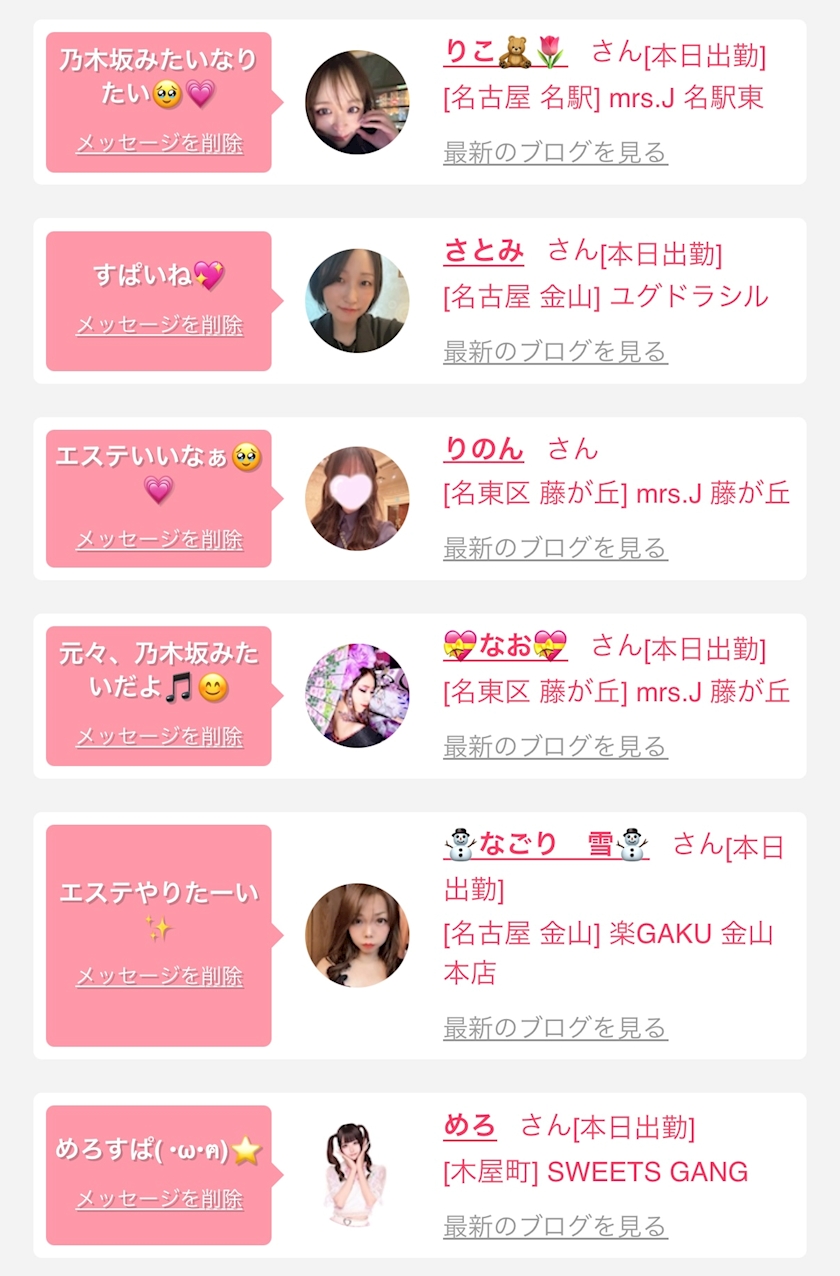Delete the 元々、乃木坂みたいだよ message
The height and width of the screenshot is (1276, 840).
click(160, 737)
